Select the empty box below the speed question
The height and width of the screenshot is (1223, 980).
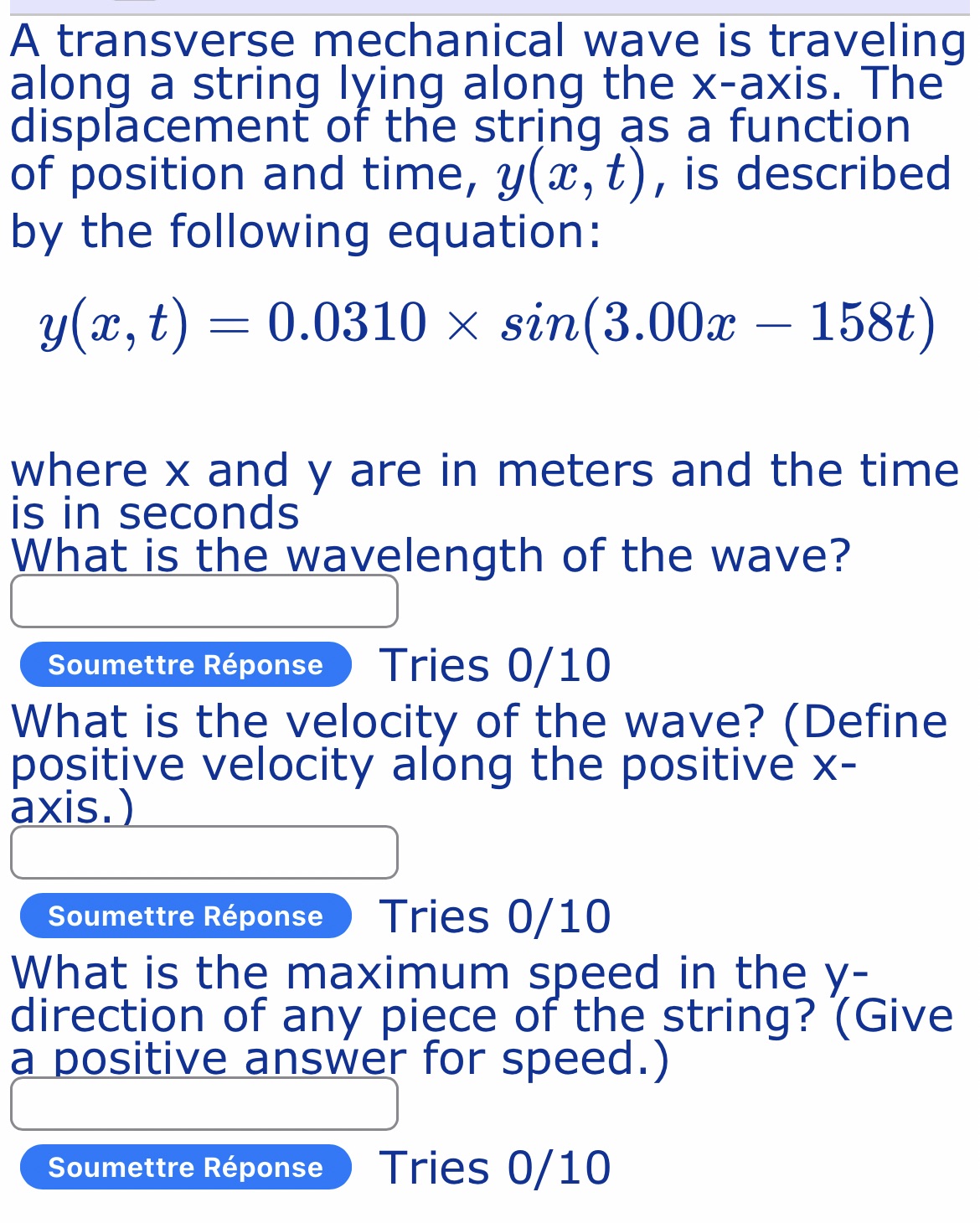click(x=204, y=1103)
